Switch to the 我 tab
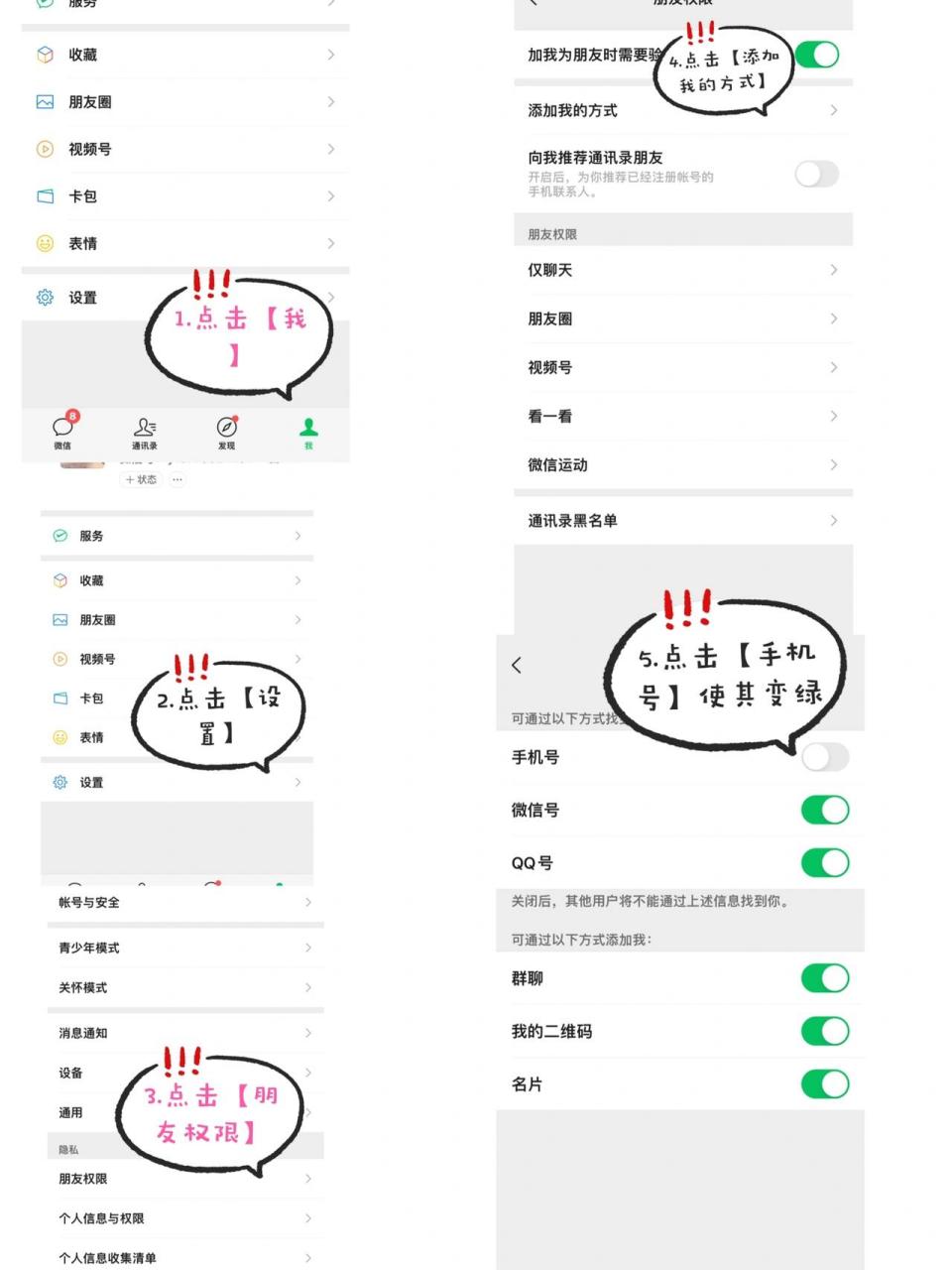The height and width of the screenshot is (1270, 952). [307, 429]
